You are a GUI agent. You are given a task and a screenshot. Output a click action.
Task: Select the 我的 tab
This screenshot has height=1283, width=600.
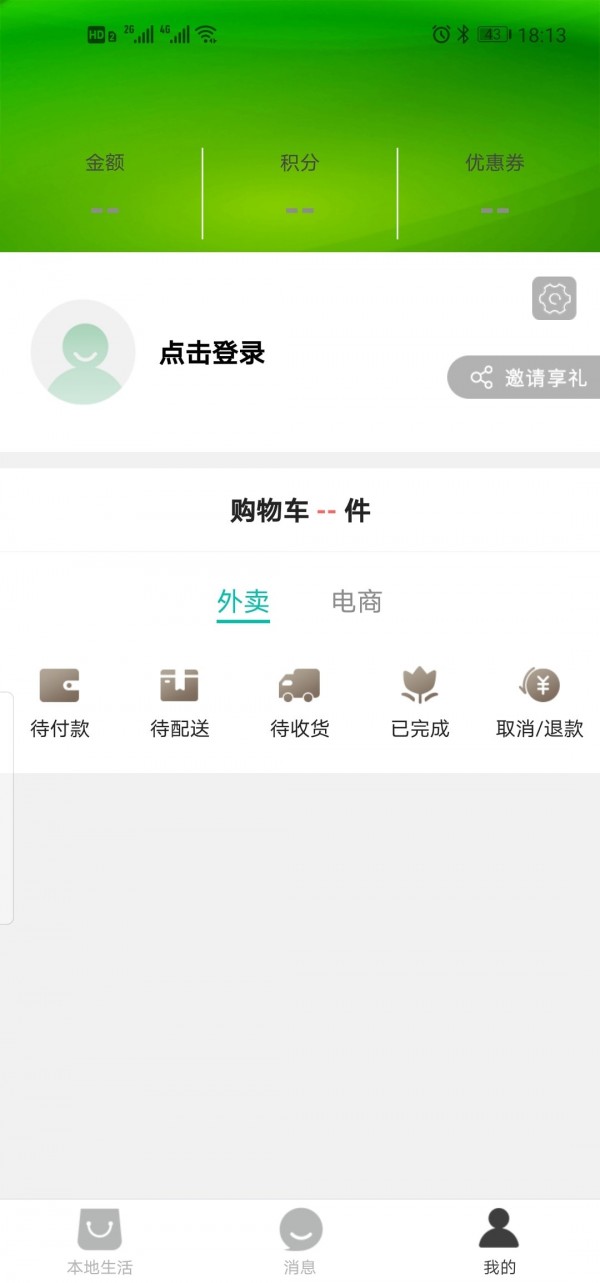pos(499,1241)
